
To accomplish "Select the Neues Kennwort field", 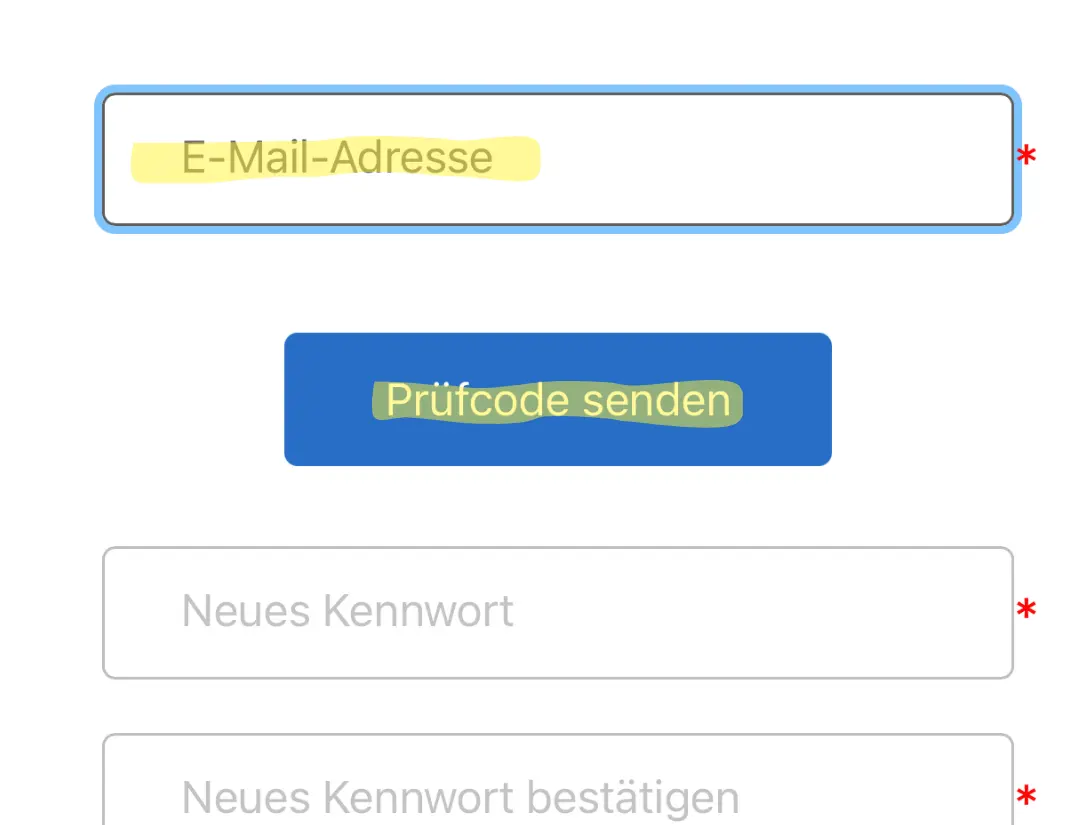I will tap(557, 612).
